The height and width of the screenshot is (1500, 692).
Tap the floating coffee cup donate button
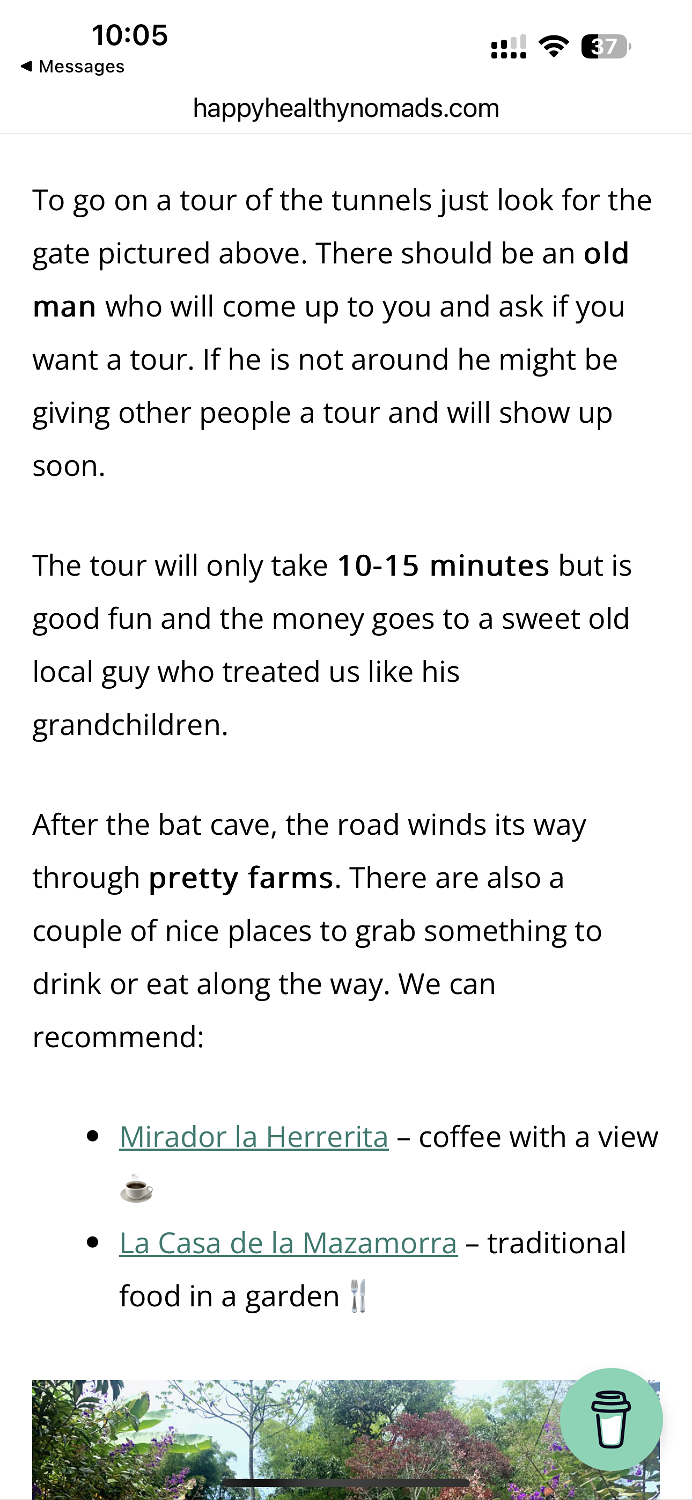[611, 1419]
